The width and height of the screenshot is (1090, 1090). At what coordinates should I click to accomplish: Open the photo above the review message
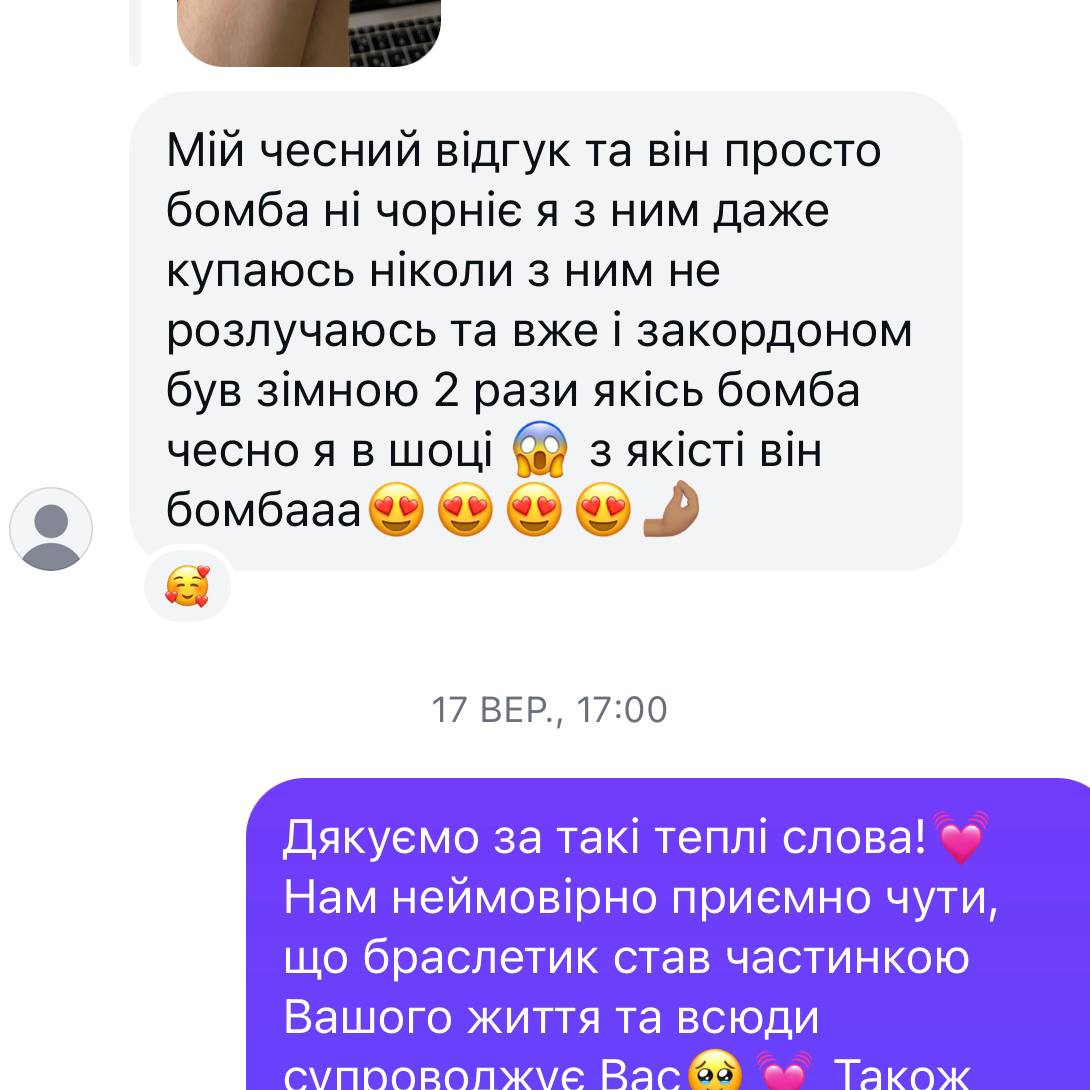coord(309,30)
